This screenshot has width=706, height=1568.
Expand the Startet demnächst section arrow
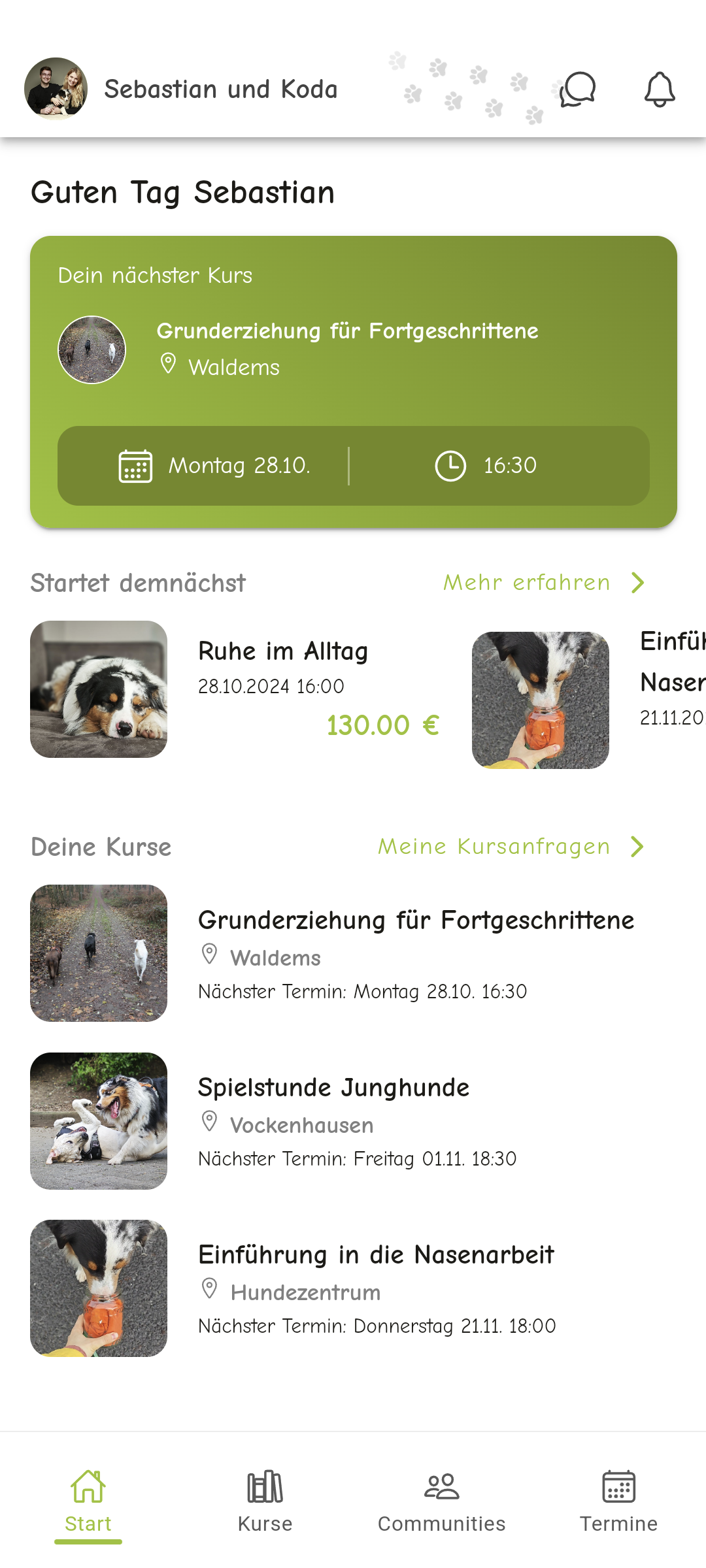637,583
